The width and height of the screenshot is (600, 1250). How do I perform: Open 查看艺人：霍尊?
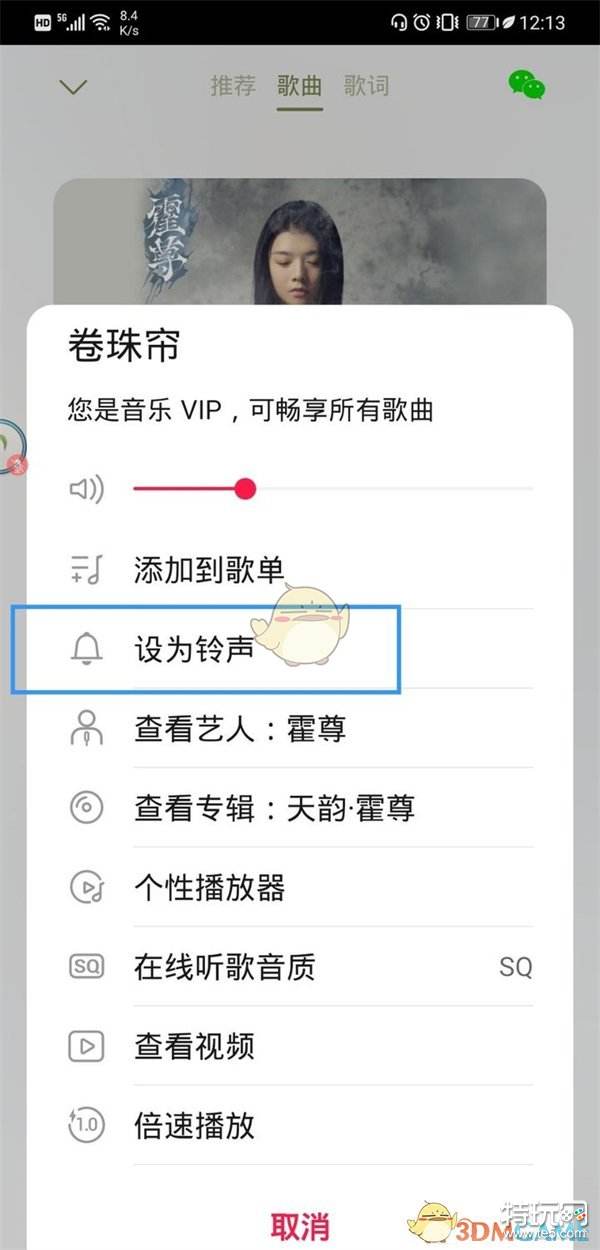tap(240, 728)
